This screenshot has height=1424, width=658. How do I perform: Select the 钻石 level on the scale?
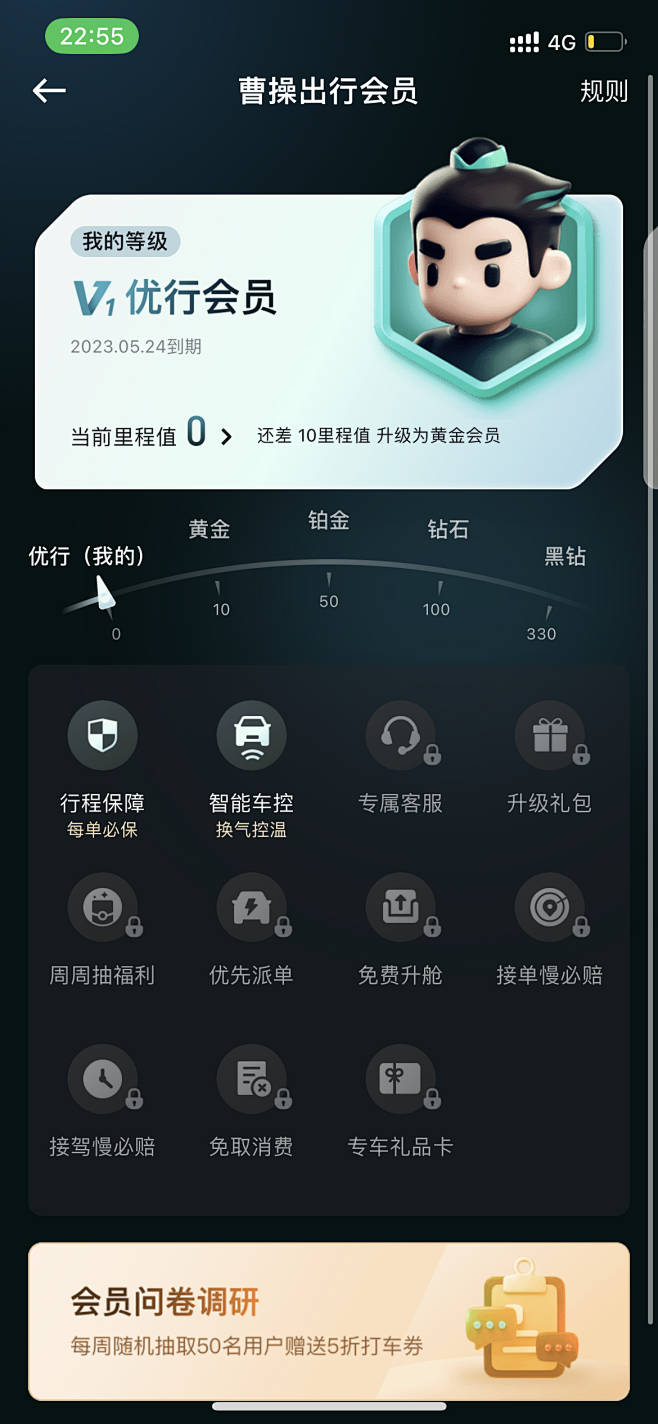(448, 530)
